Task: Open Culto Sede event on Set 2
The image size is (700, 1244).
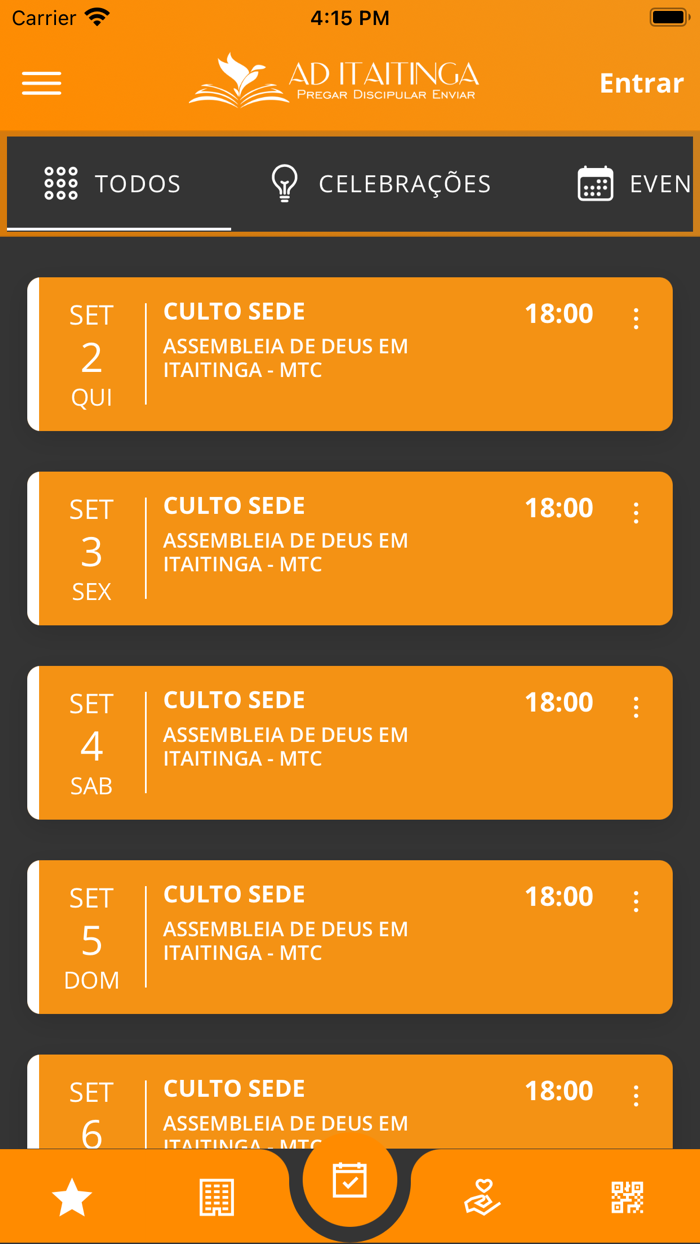Action: click(330, 354)
